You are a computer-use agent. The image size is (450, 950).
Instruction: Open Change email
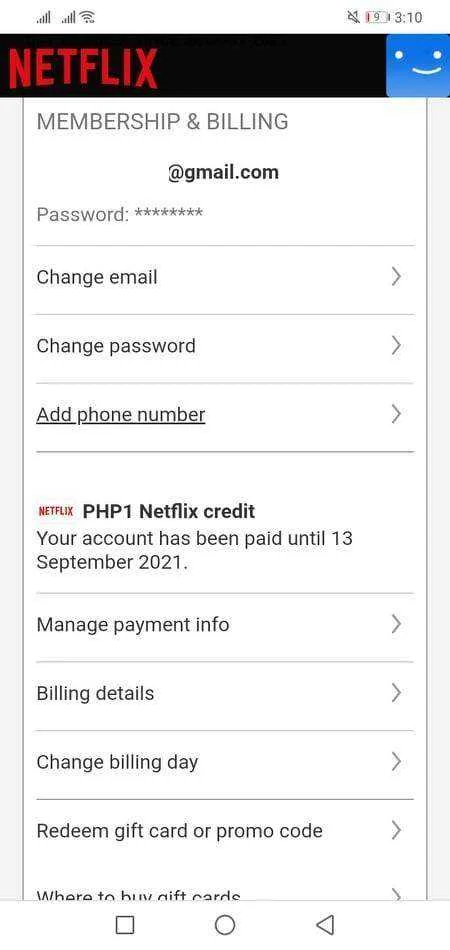(225, 277)
